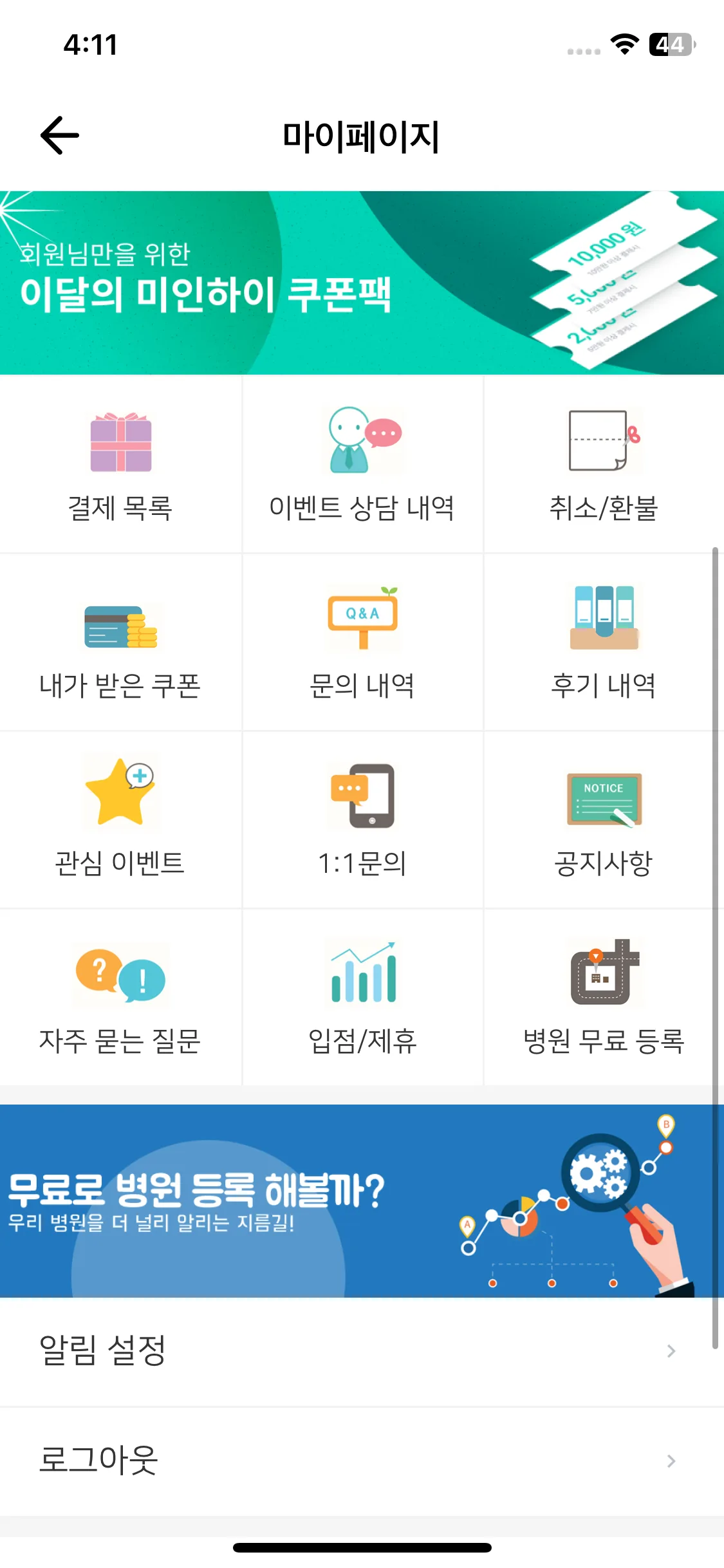Open 취소/환불 section
The height and width of the screenshot is (1568, 724).
point(604,465)
